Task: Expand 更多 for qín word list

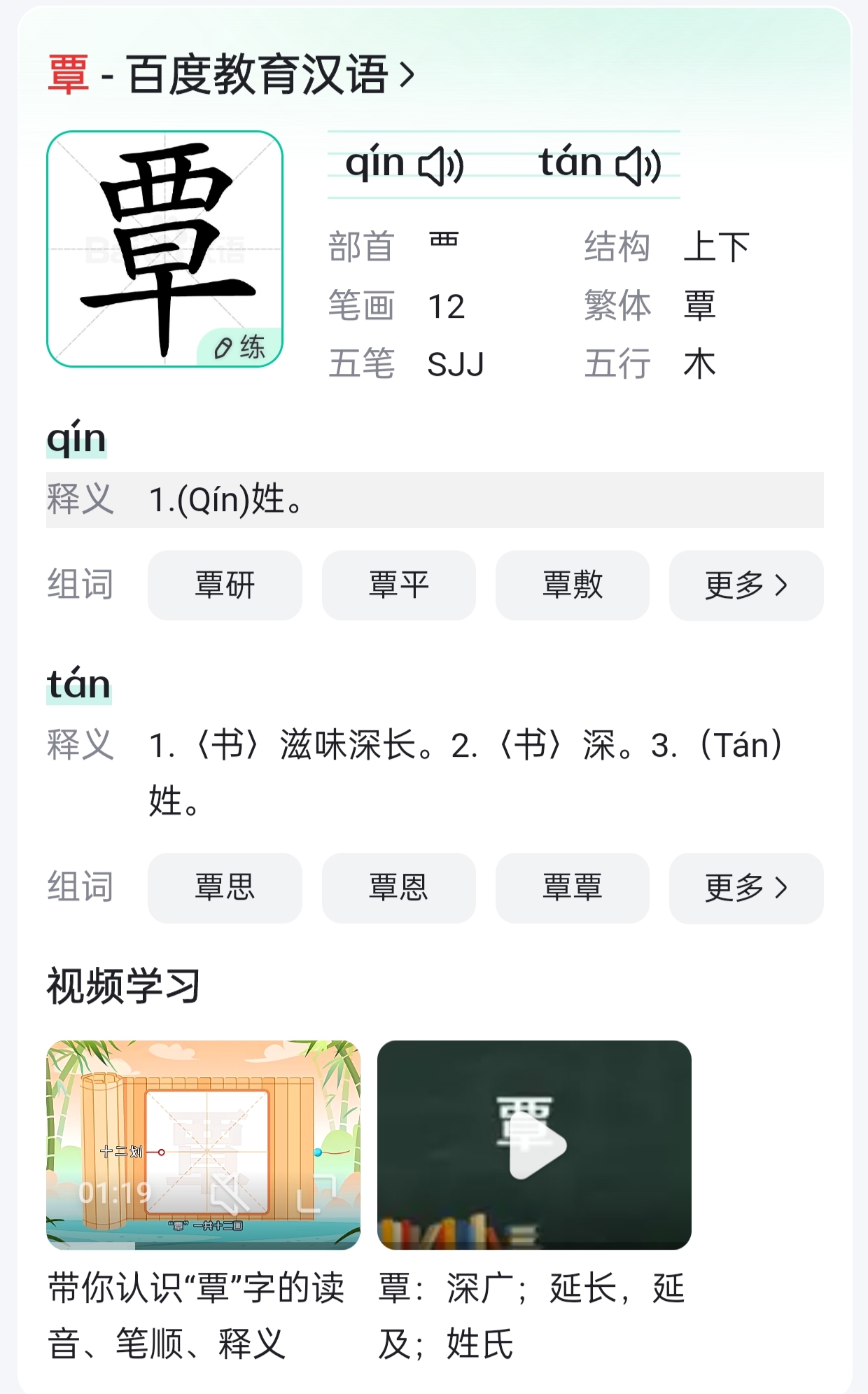Action: pos(745,585)
